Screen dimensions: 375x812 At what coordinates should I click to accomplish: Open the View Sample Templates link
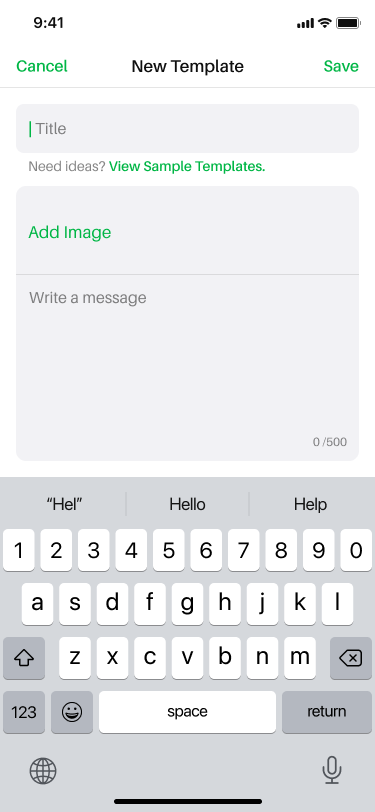click(187, 167)
